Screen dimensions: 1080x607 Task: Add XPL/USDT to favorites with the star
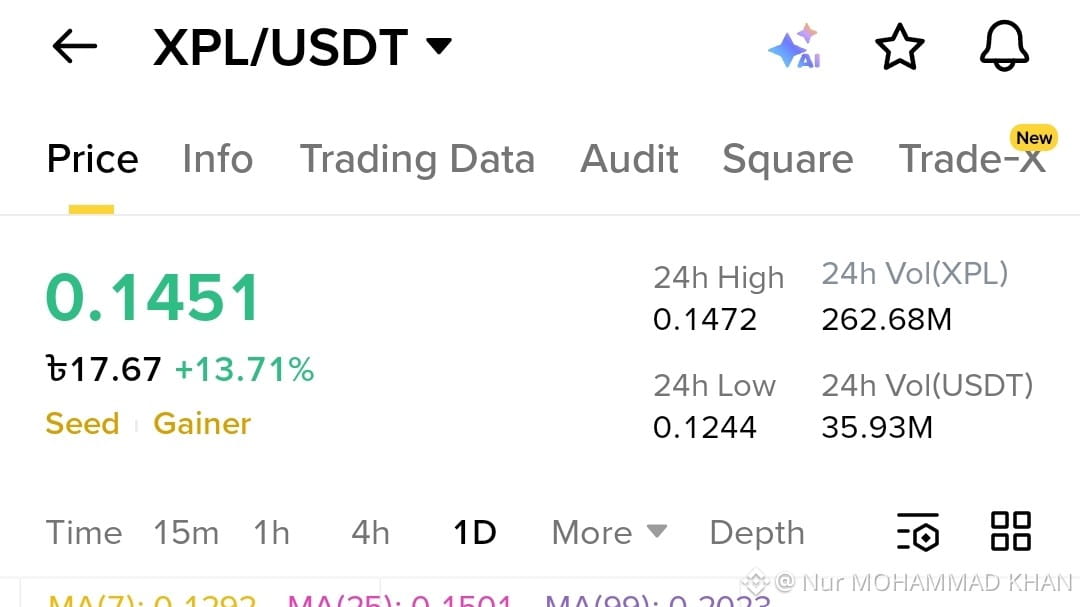(900, 47)
